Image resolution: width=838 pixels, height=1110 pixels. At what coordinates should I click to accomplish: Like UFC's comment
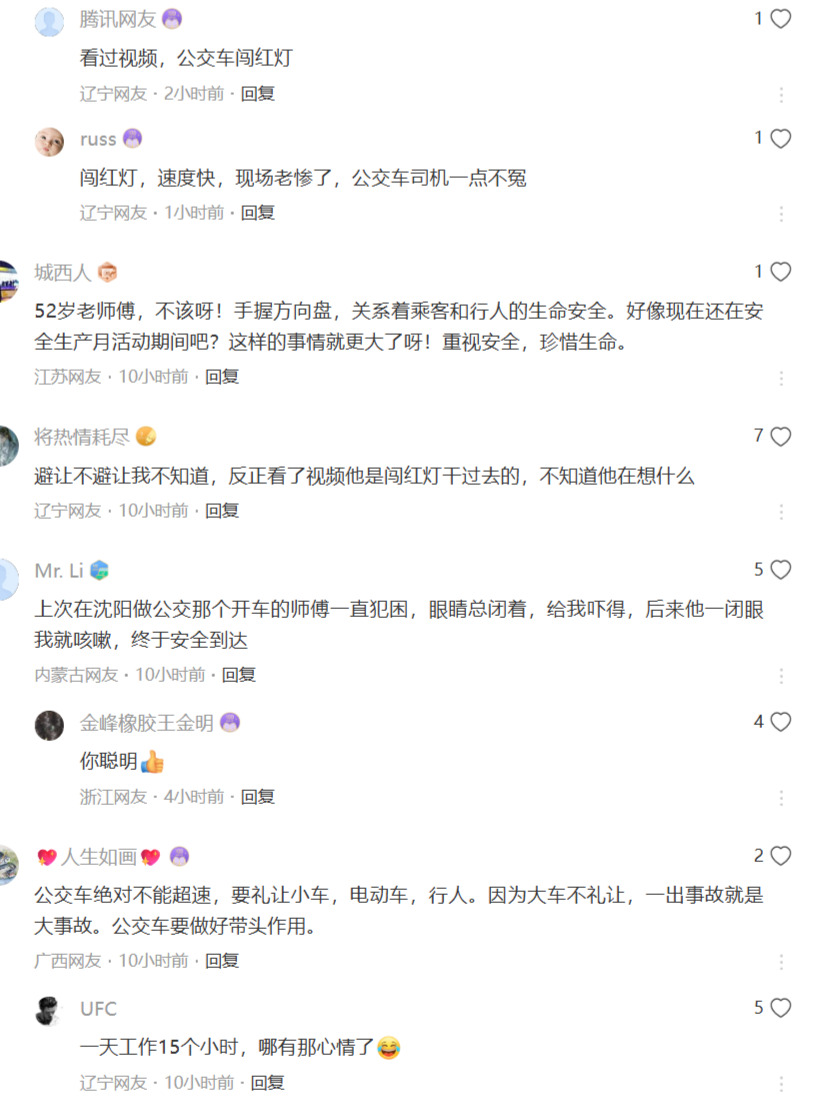781,1008
